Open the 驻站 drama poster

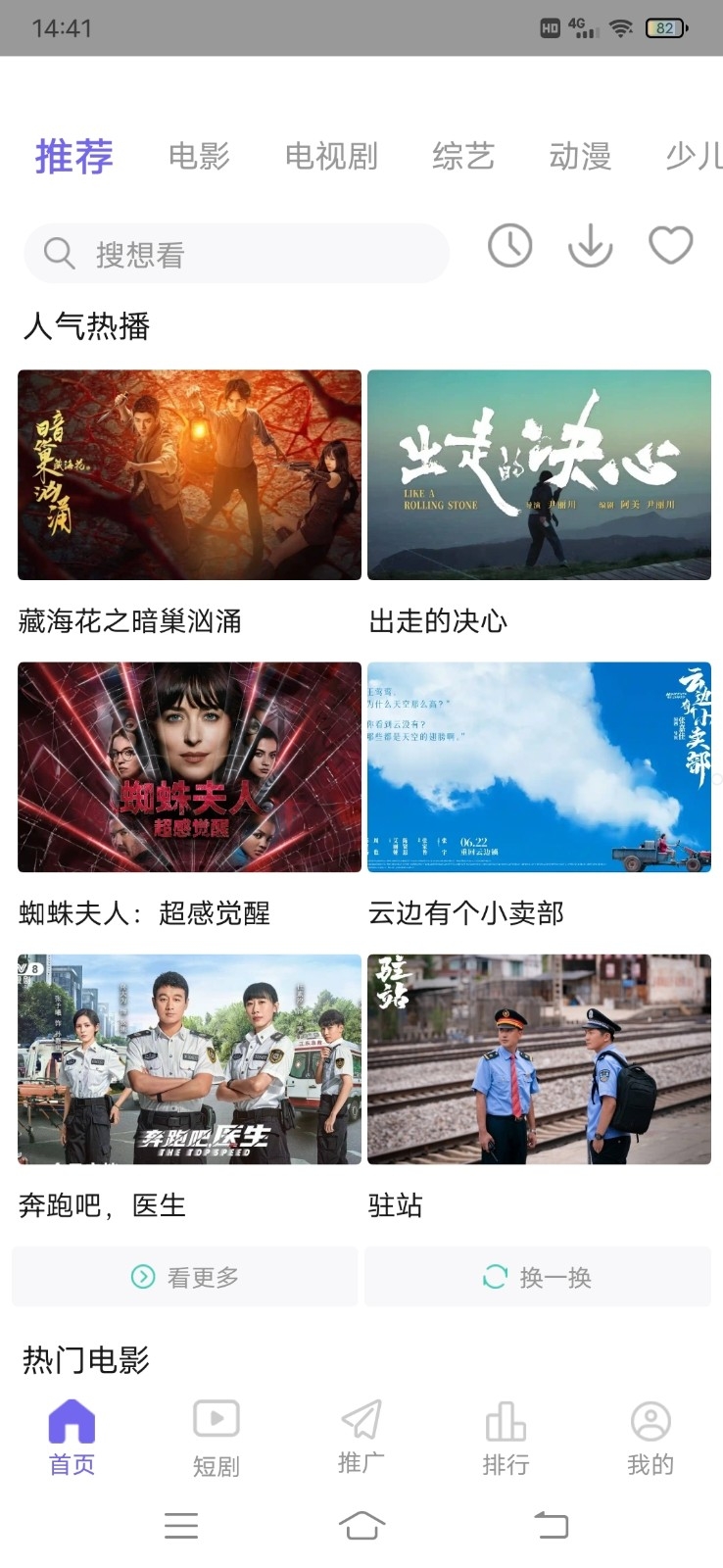point(539,1058)
